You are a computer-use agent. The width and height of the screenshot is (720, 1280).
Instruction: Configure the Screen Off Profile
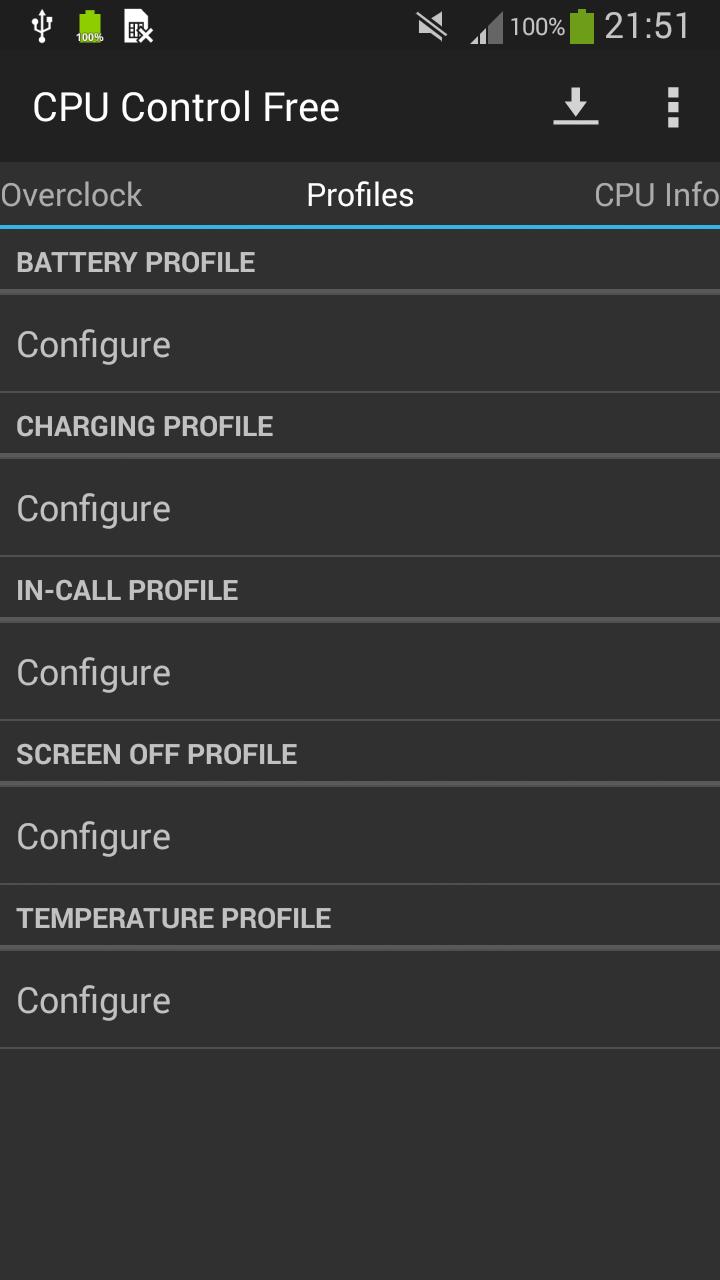pos(93,836)
